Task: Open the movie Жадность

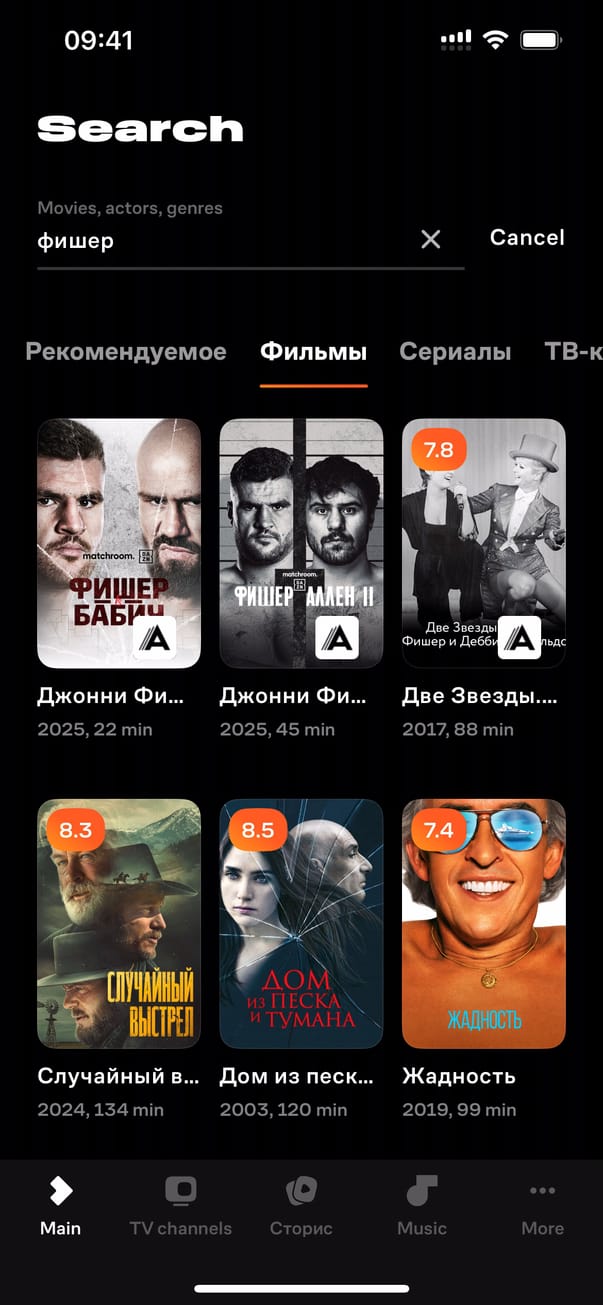Action: pyautogui.click(x=483, y=923)
